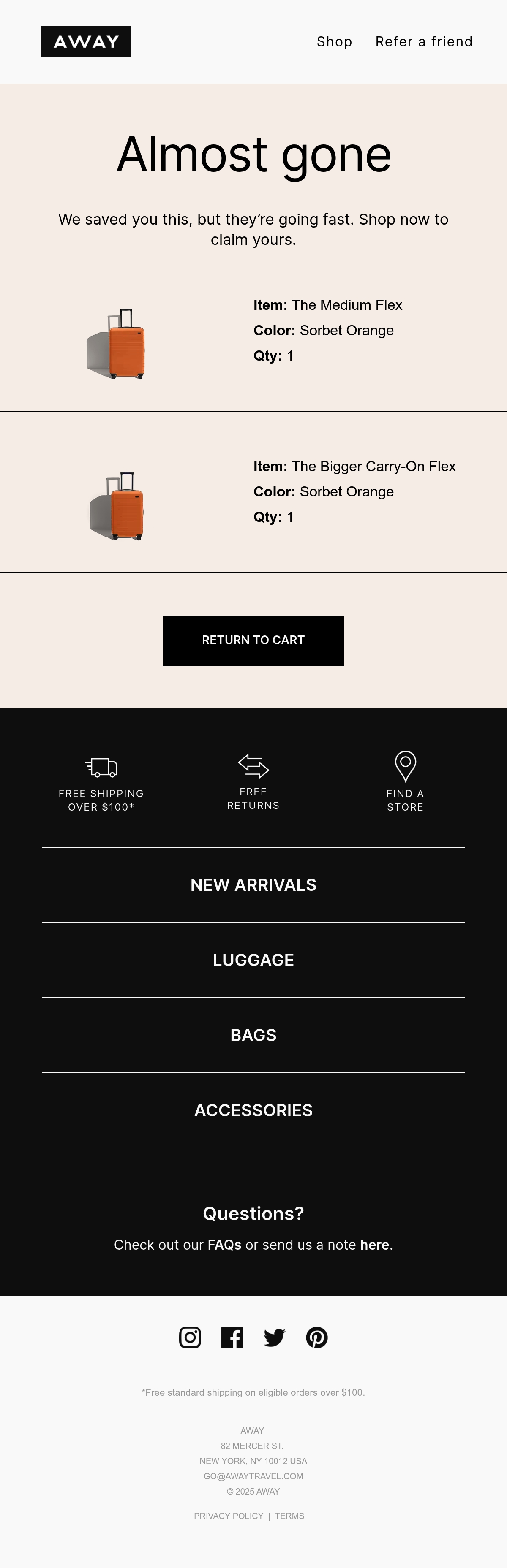This screenshot has height=1568, width=507.
Task: Open the Facebook icon
Action: pos(232,1337)
